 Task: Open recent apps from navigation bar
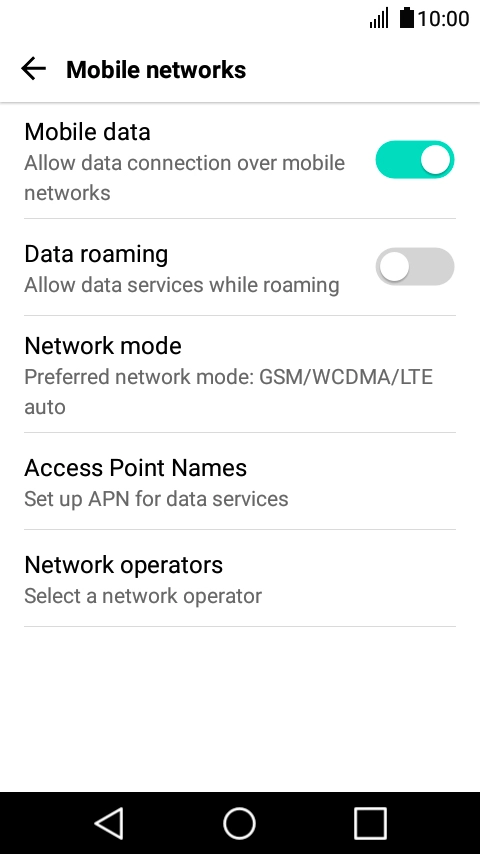pyautogui.click(x=370, y=823)
